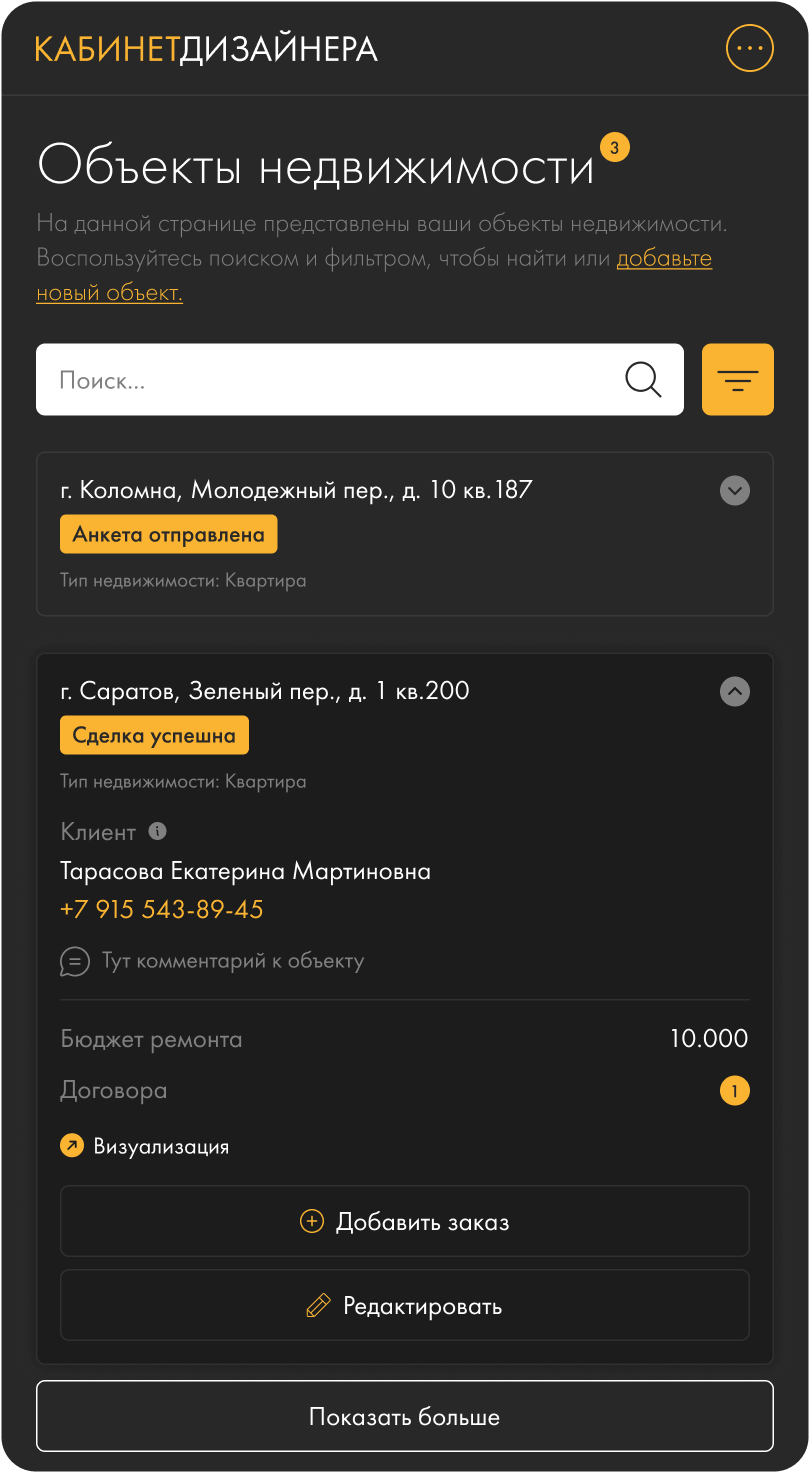Follow the "добавьте новый объект" link

point(664,259)
